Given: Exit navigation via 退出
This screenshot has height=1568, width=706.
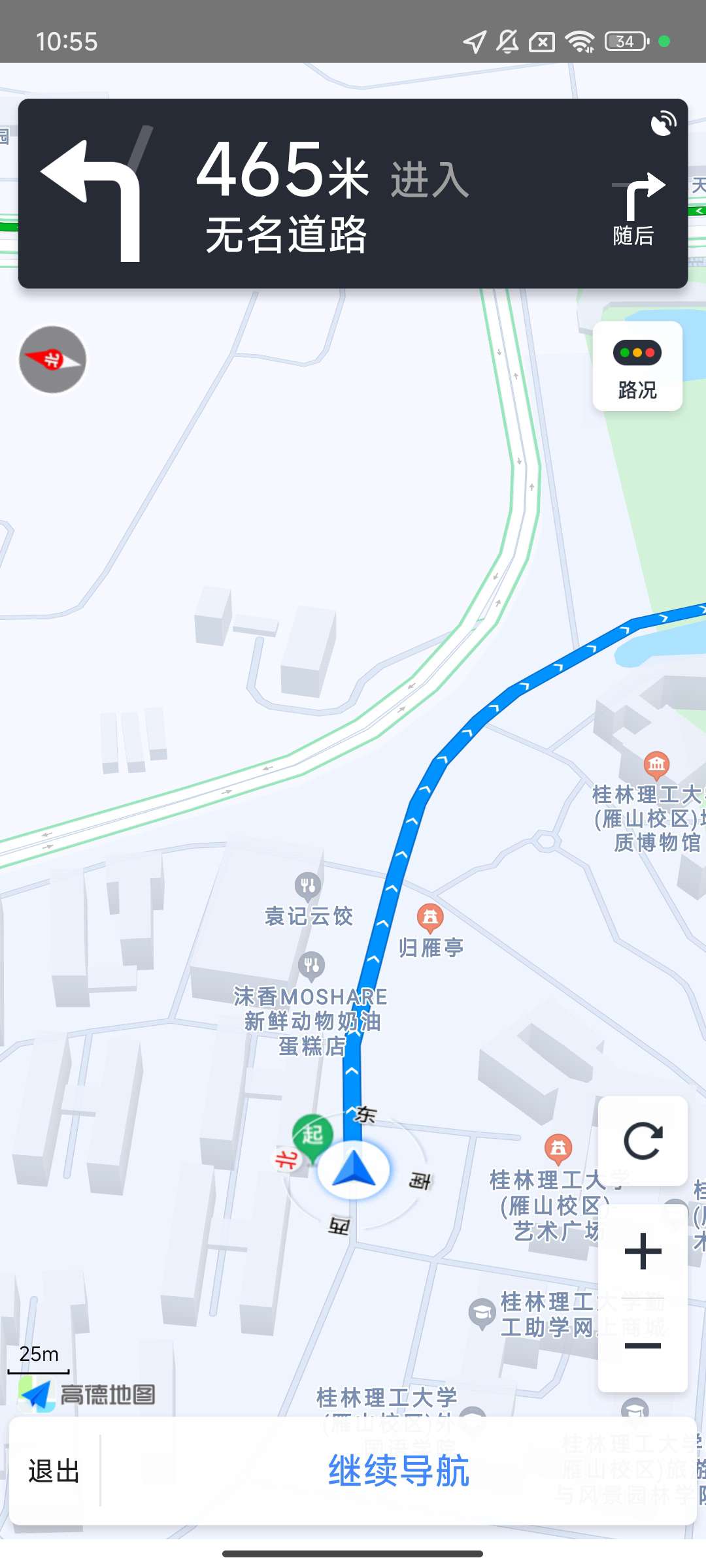Looking at the screenshot, I should 54,1471.
